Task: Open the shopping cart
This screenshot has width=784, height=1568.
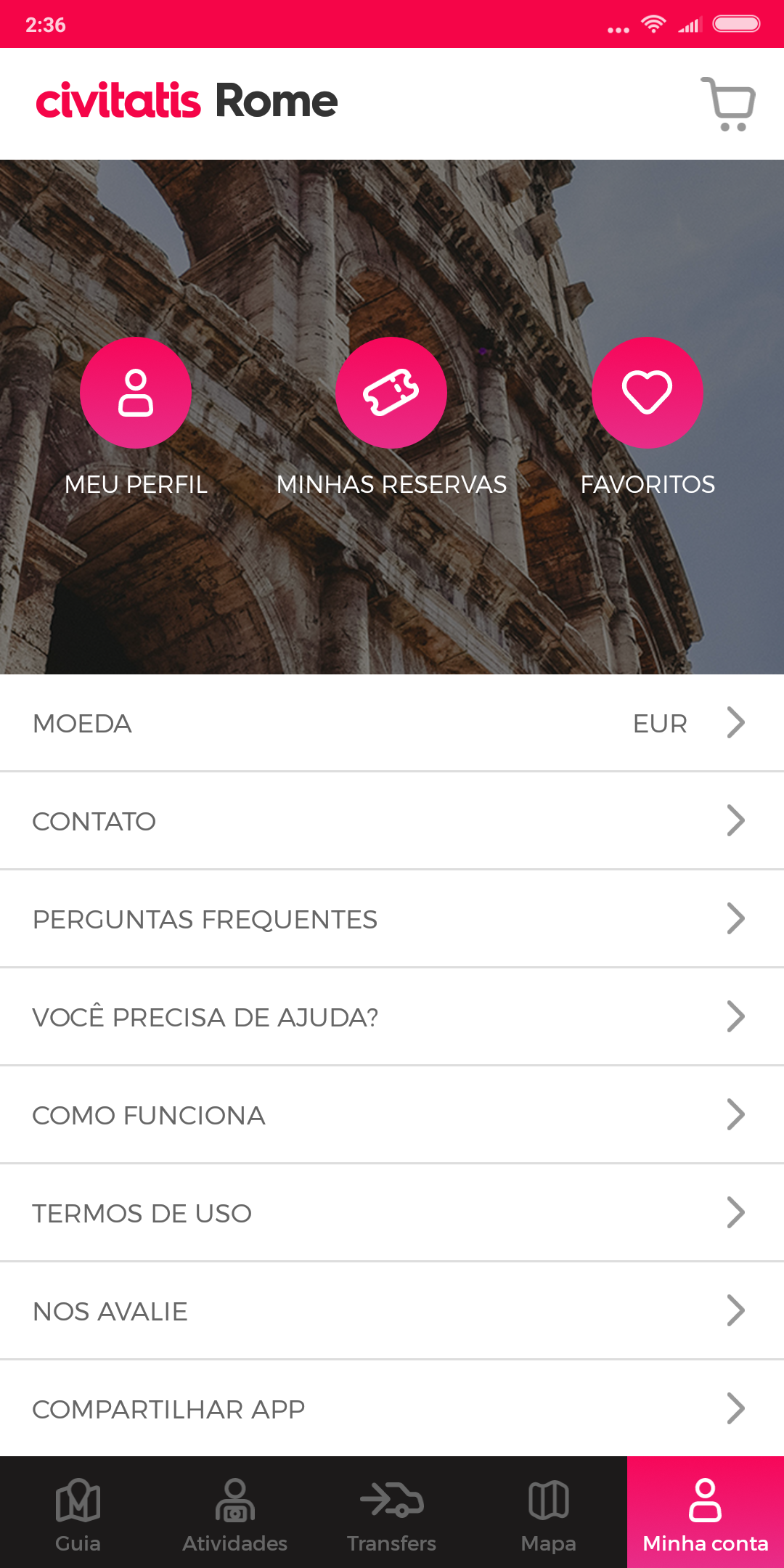Action: (x=728, y=104)
